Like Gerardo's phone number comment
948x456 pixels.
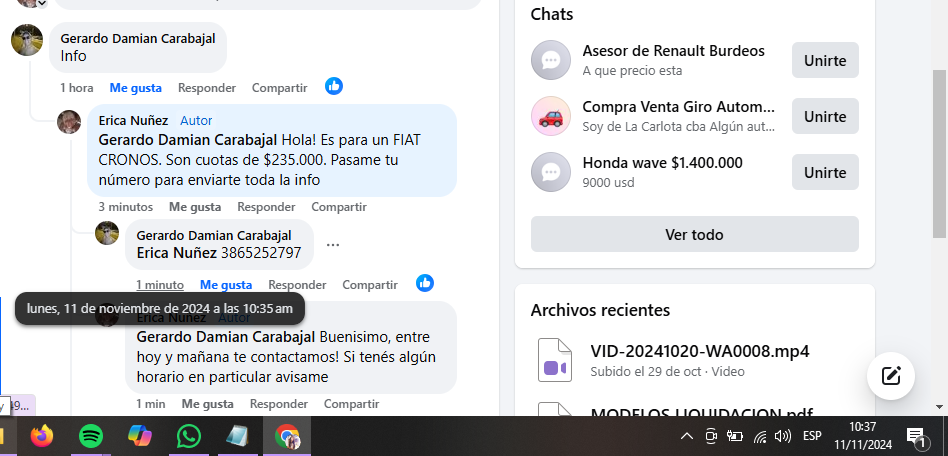(225, 285)
